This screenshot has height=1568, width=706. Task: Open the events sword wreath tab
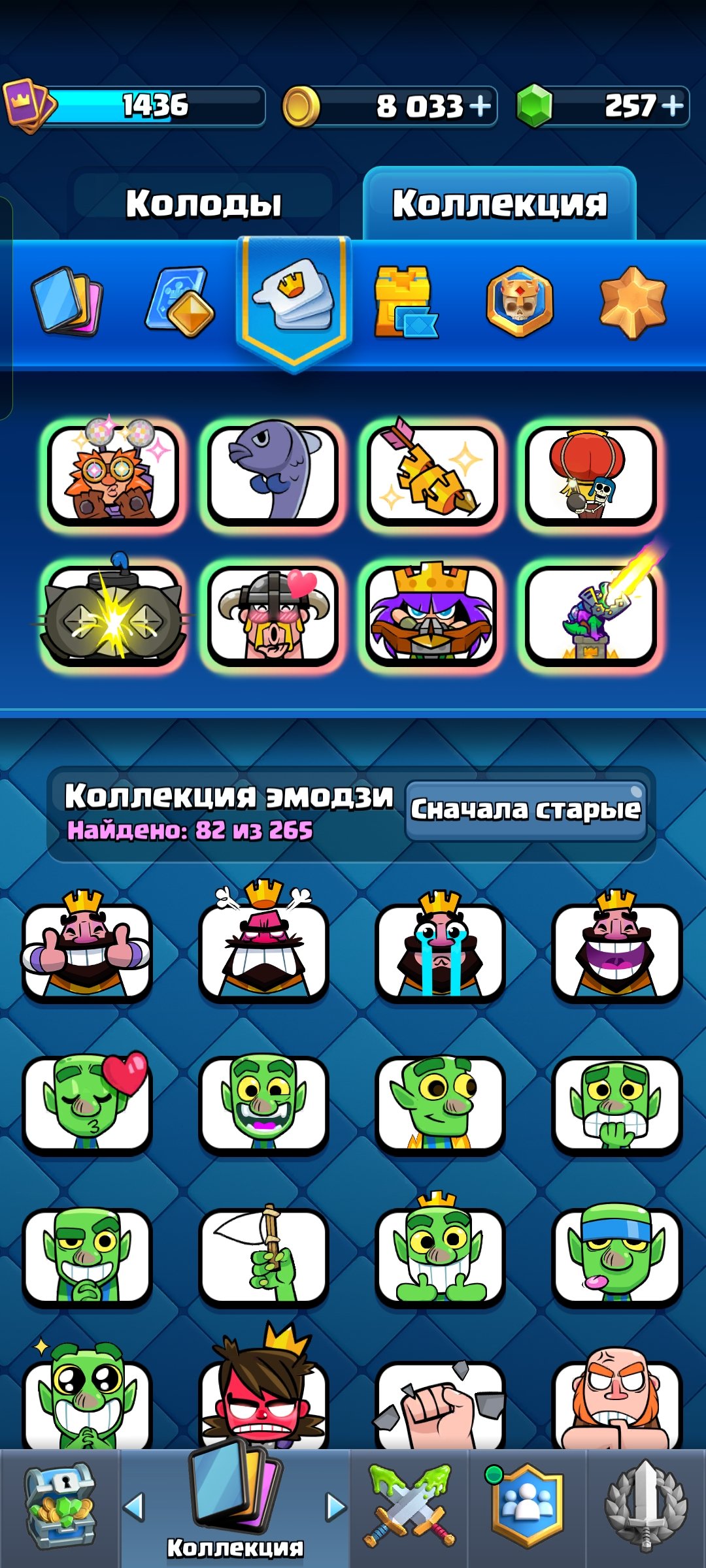[x=646, y=1507]
